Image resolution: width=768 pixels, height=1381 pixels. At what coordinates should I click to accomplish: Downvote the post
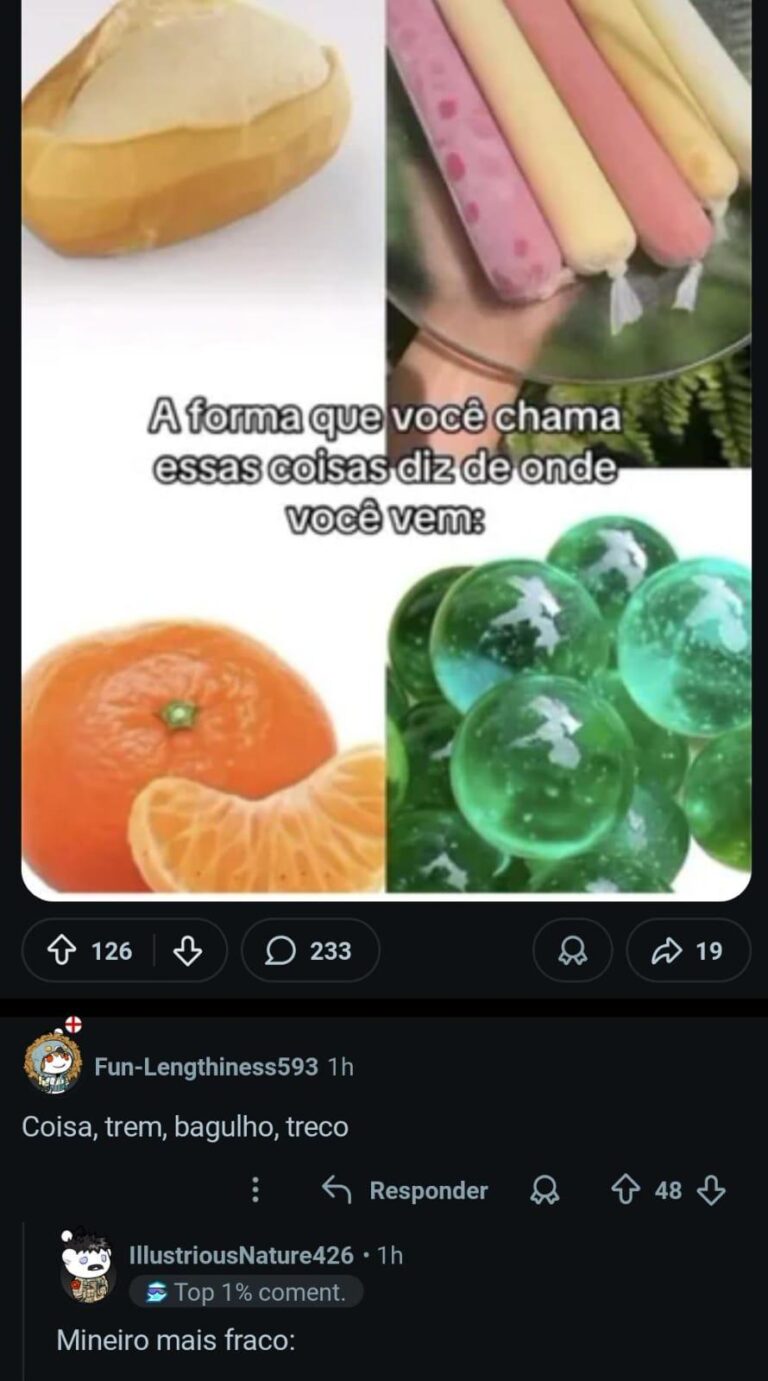pos(188,951)
